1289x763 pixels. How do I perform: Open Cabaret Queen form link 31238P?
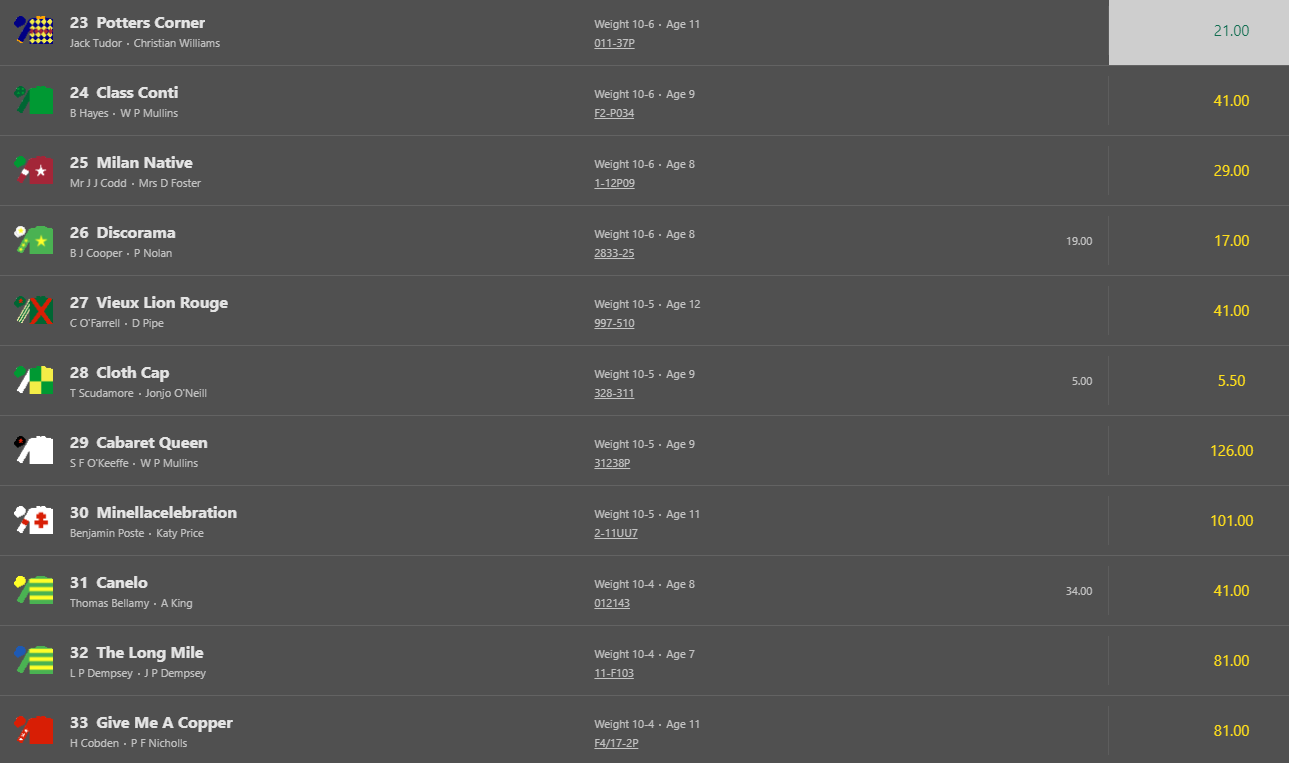612,464
